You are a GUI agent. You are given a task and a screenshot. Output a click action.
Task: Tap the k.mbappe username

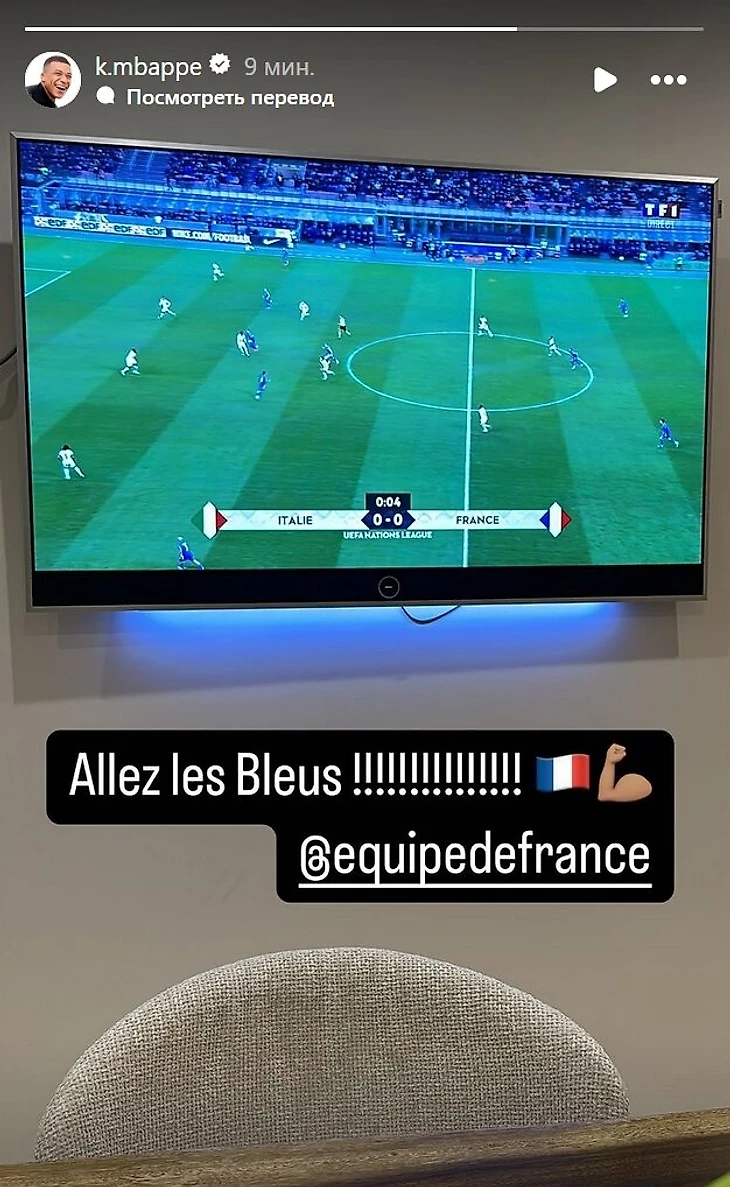(149, 66)
